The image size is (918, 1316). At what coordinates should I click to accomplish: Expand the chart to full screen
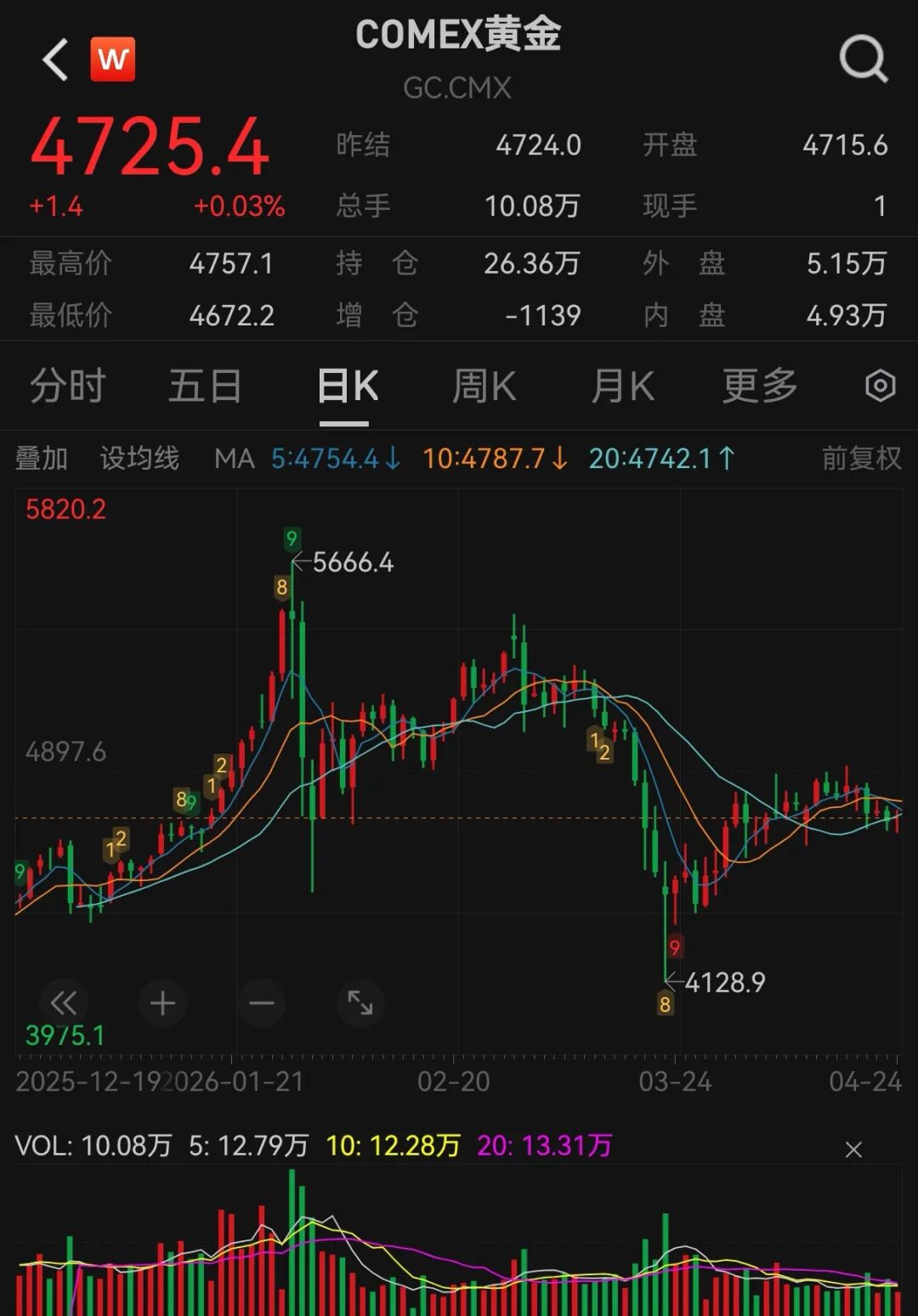(360, 1003)
